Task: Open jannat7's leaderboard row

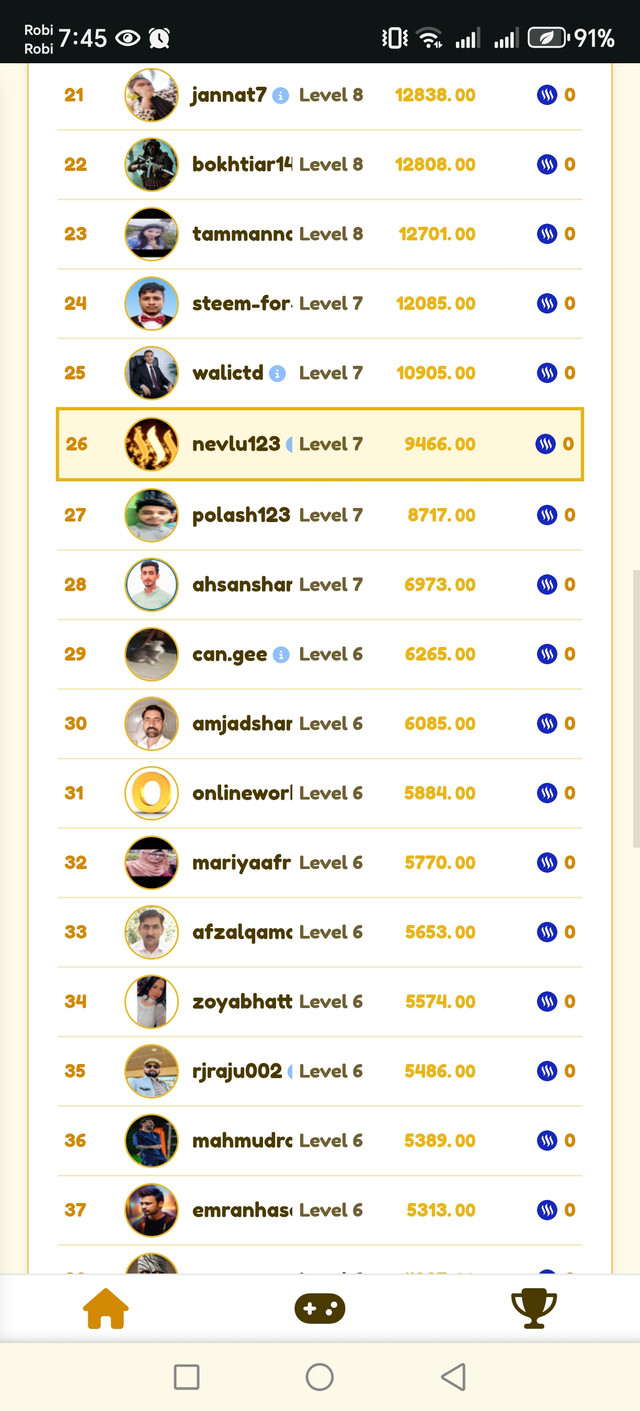Action: [x=320, y=96]
